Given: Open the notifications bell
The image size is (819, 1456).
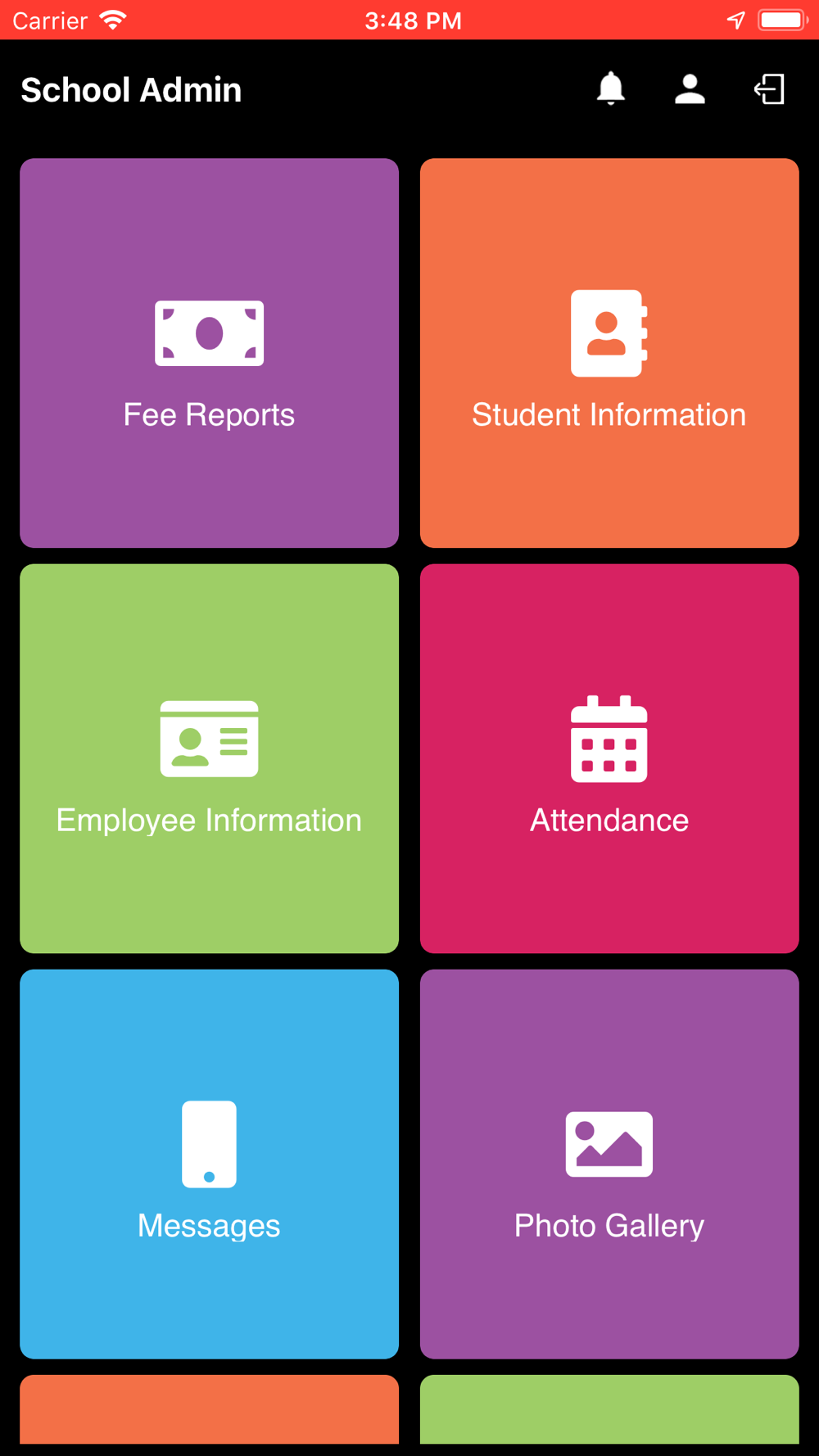Looking at the screenshot, I should point(610,88).
